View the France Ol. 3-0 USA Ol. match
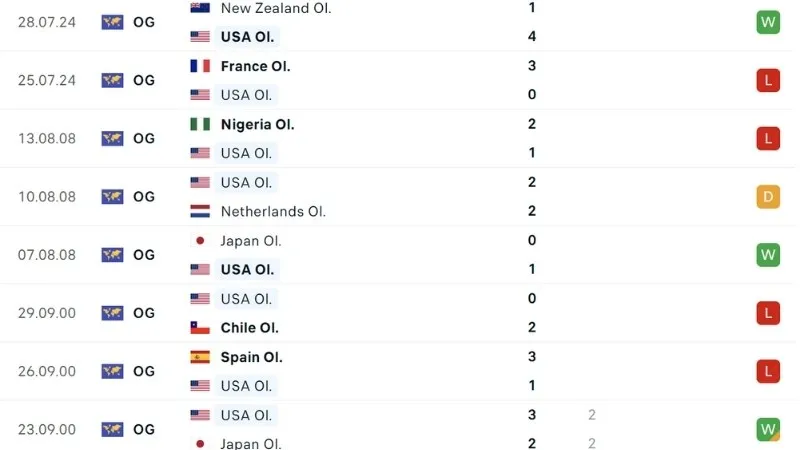Image resolution: width=800 pixels, height=450 pixels. click(400, 80)
